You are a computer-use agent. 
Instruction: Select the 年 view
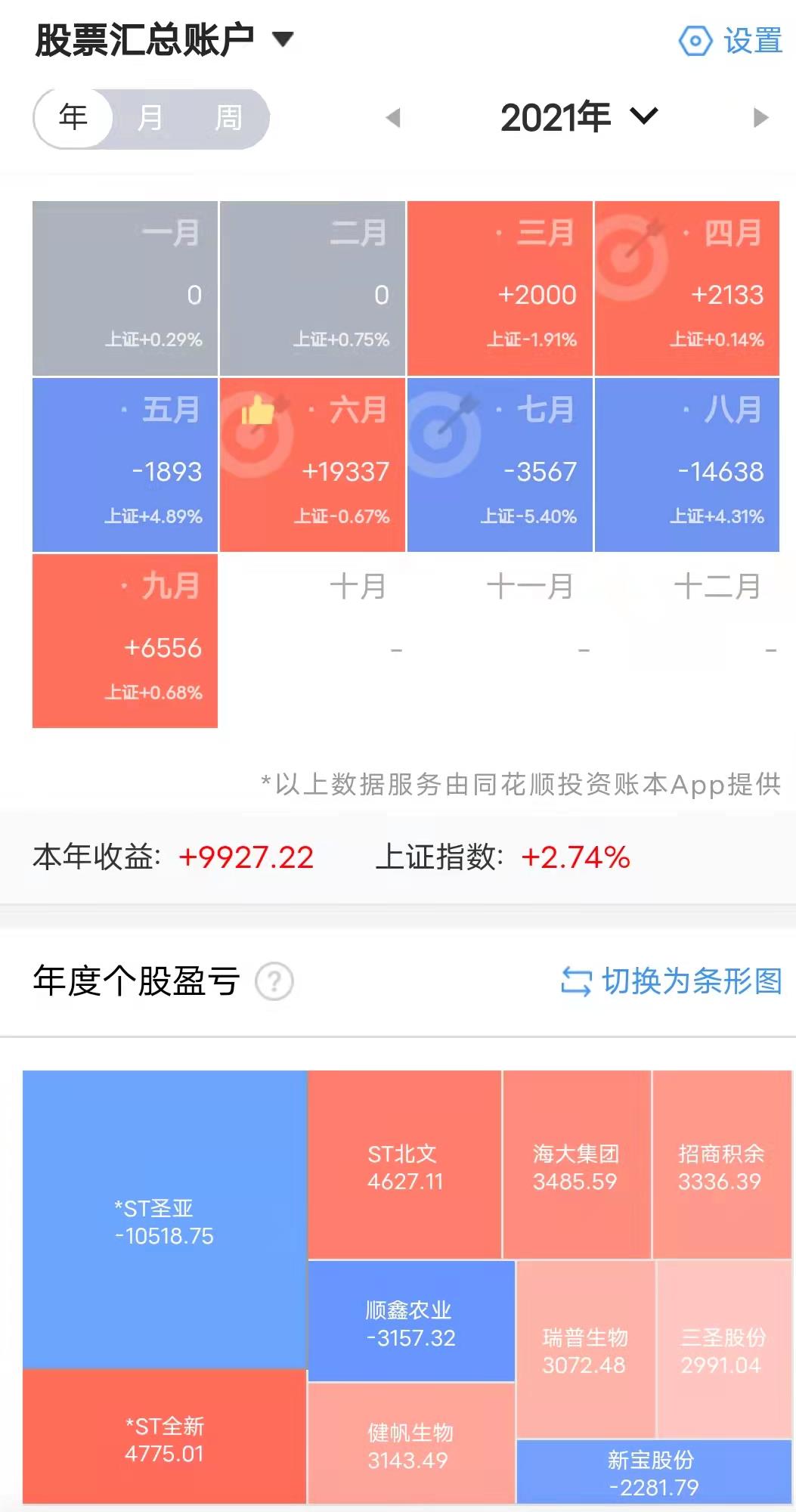point(74,118)
